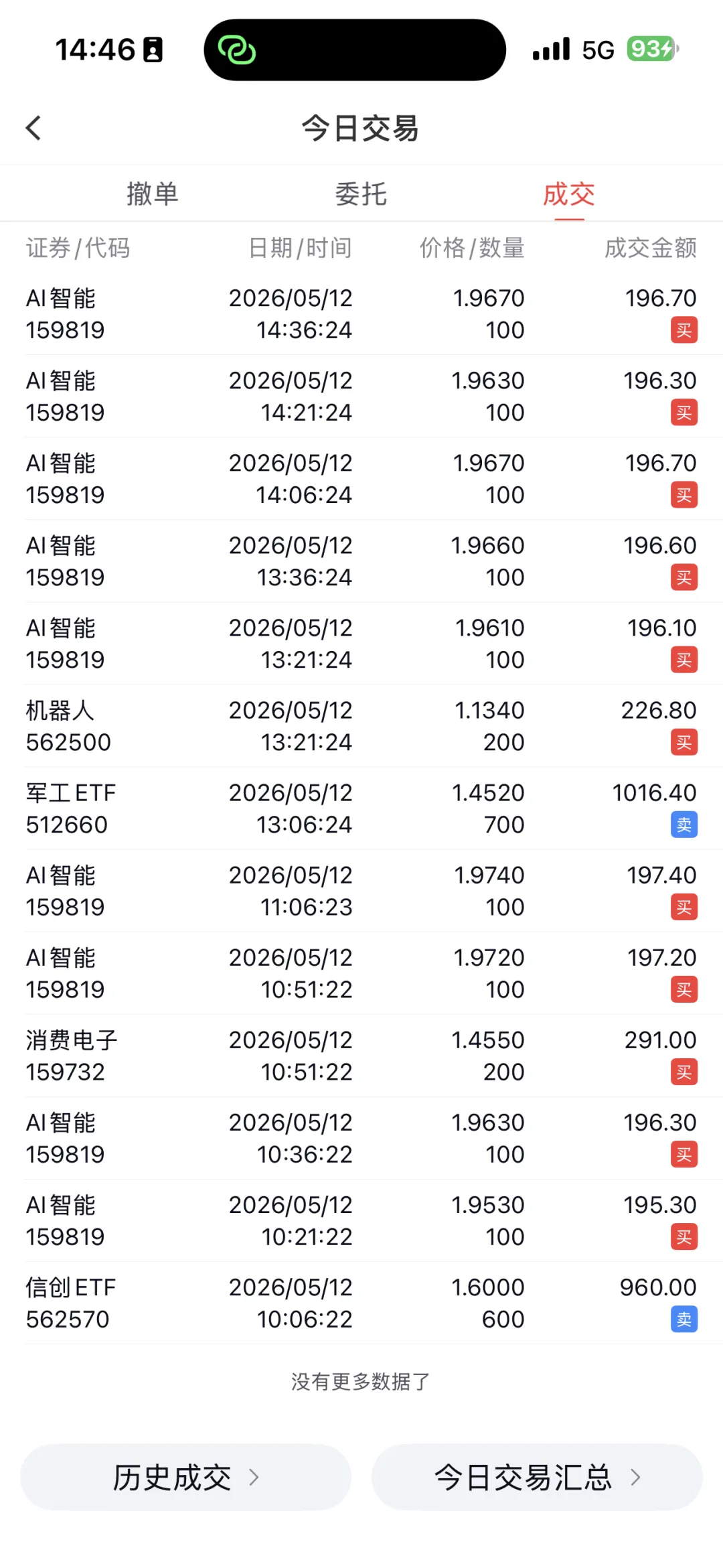Viewport: 723px width, 1568px height.
Task: Go back using the top-left arrow
Action: point(33,128)
